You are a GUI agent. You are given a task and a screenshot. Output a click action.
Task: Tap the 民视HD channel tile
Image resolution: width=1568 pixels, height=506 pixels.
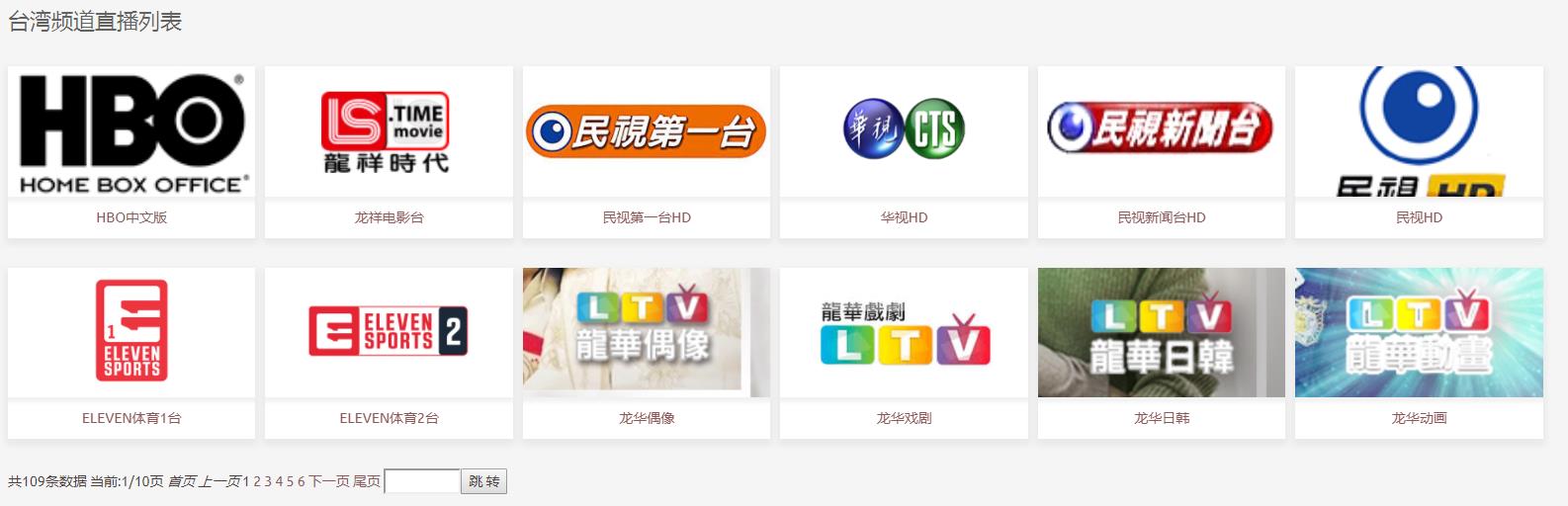click(1419, 132)
